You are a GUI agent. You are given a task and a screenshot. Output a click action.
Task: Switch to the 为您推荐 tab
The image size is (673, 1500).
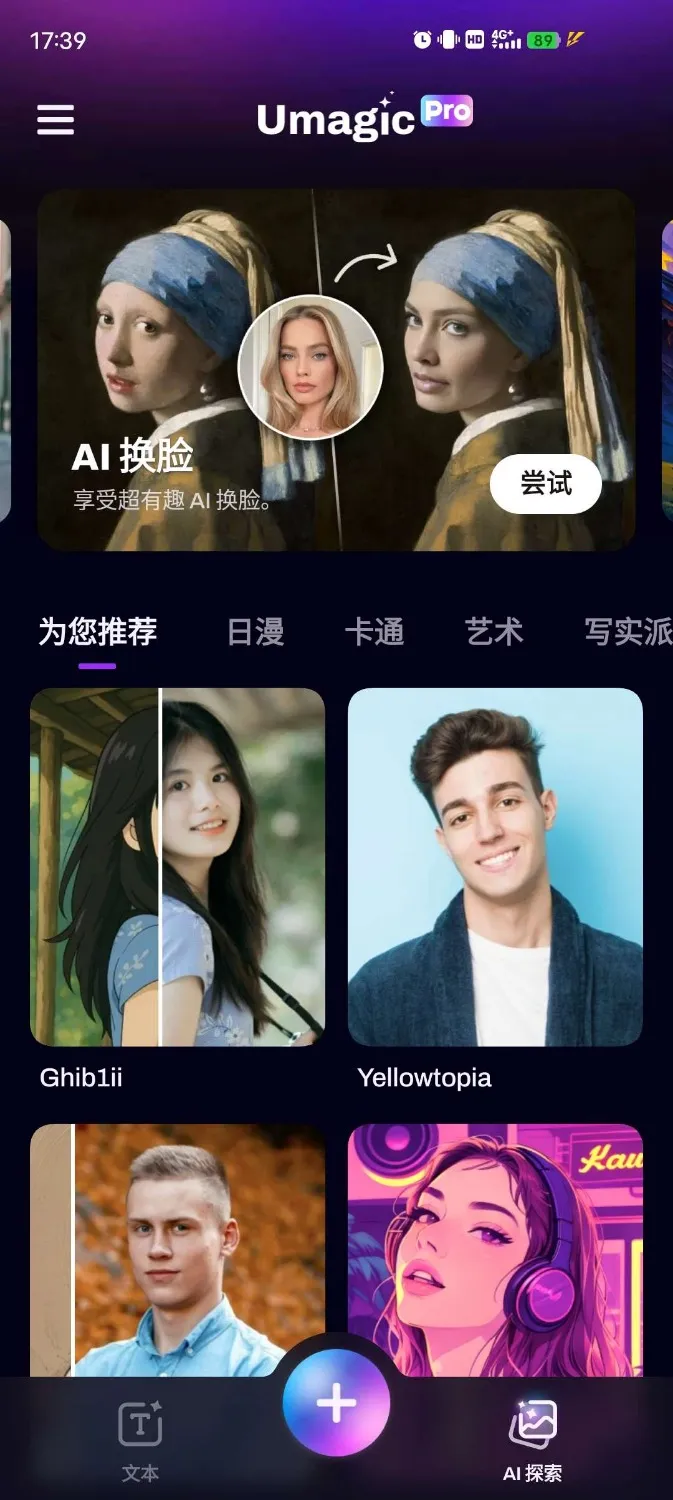coord(98,632)
